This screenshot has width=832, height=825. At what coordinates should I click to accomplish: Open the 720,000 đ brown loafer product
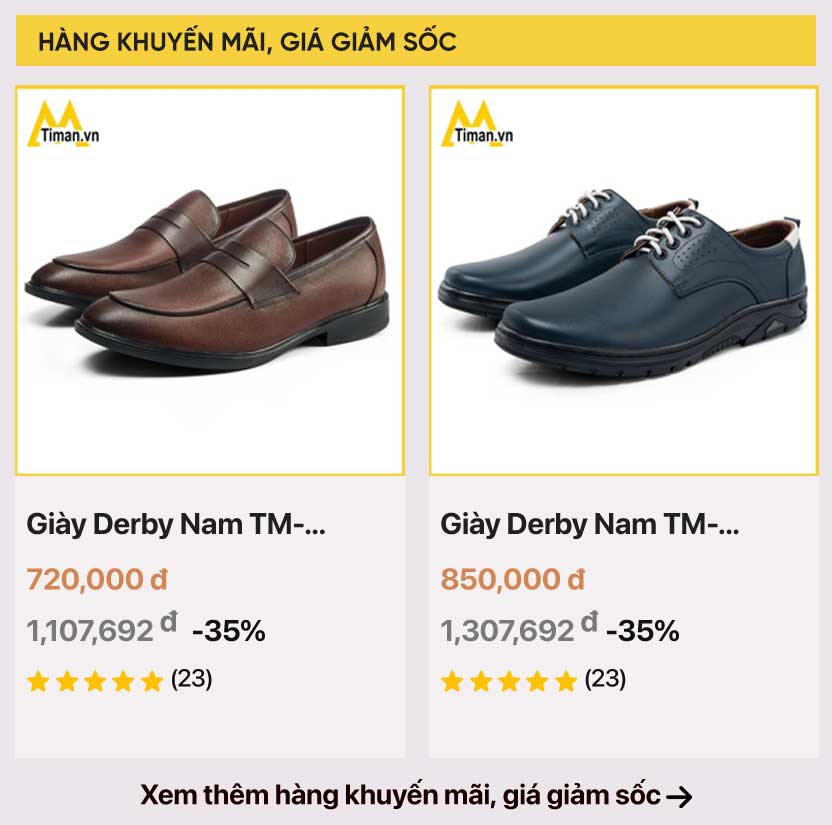pyautogui.click(x=210, y=280)
